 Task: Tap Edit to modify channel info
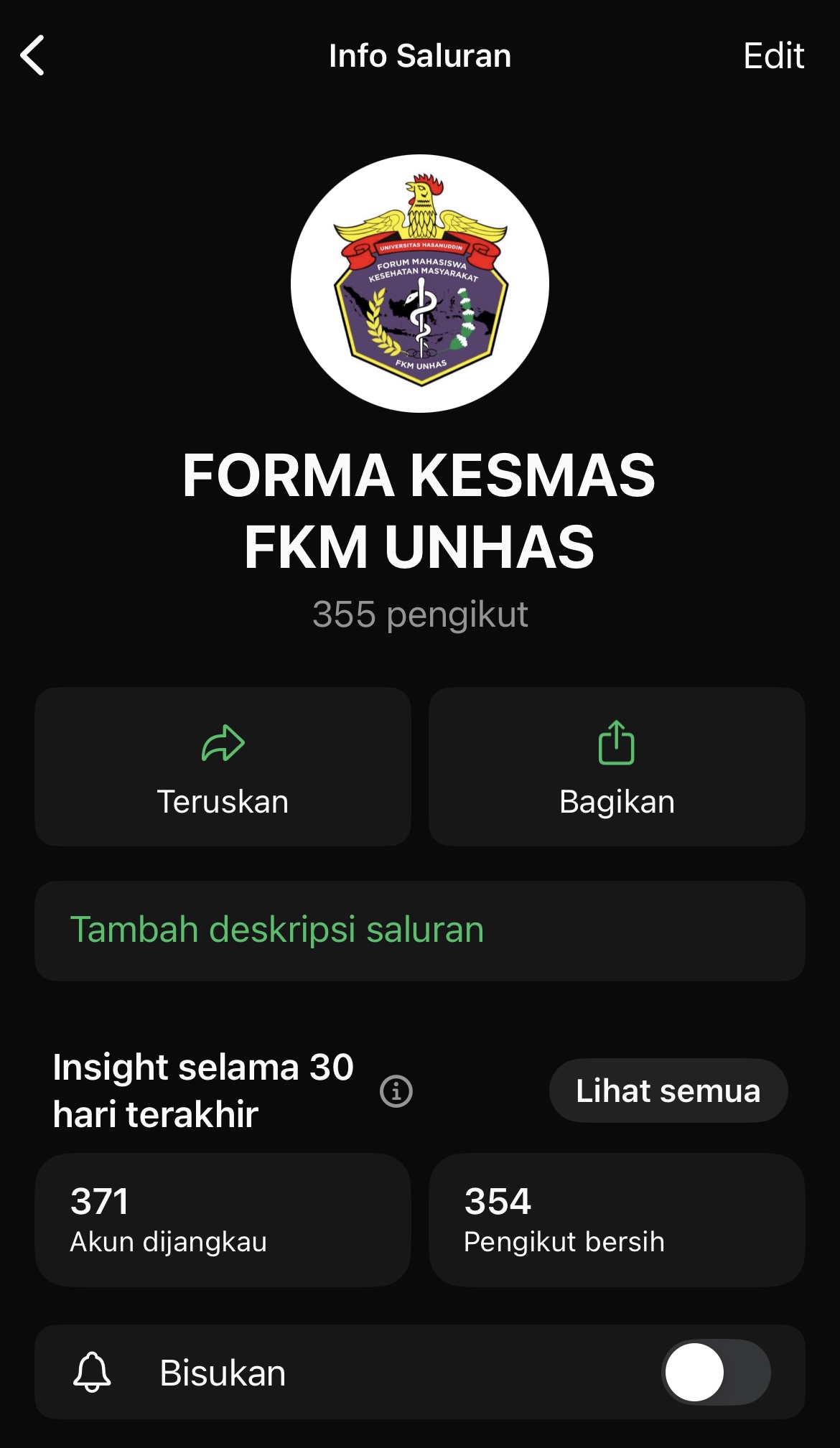[x=773, y=55]
